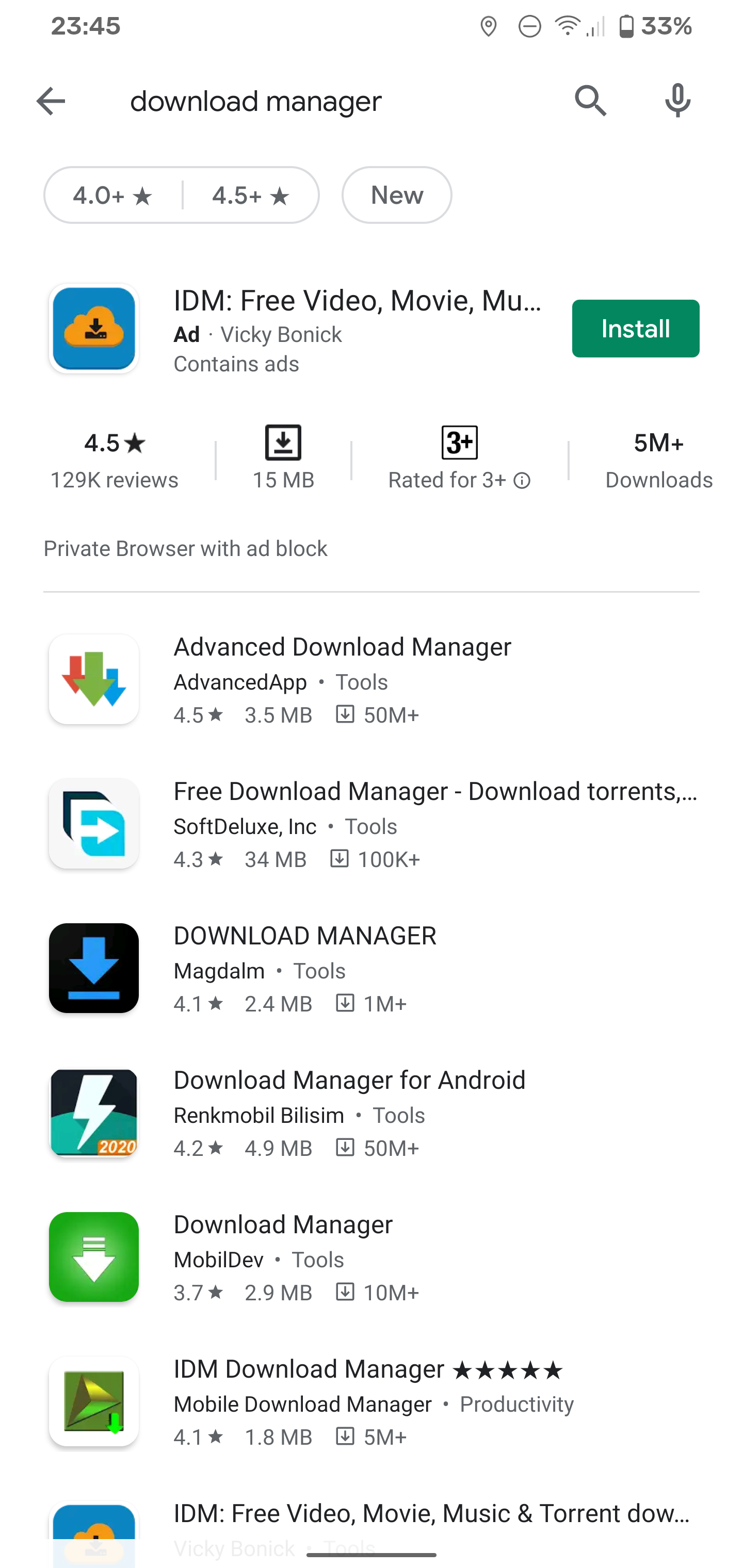
Task: Tap the back arrow to leave search results
Action: point(51,101)
